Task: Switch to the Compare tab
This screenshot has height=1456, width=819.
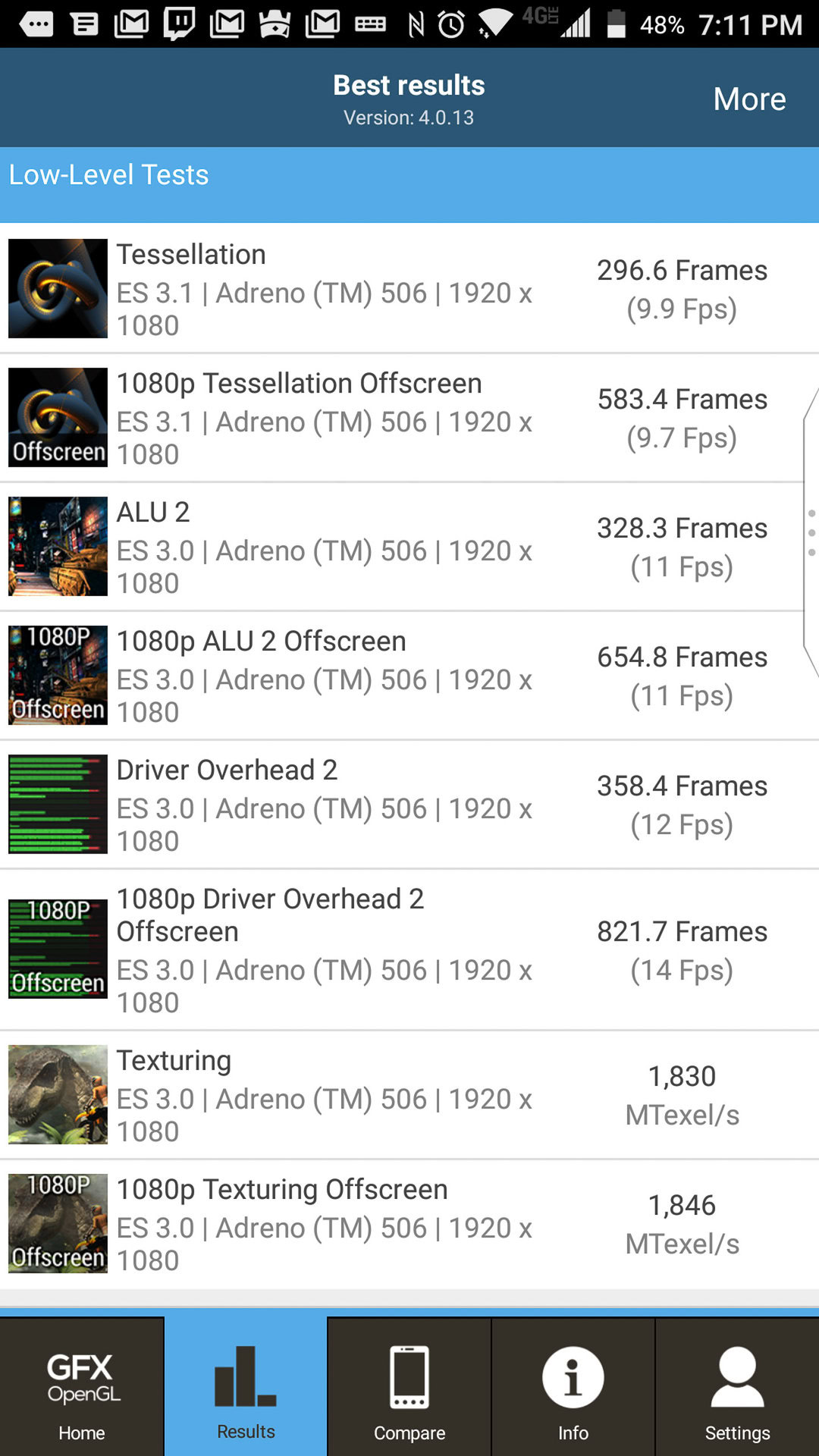Action: click(x=409, y=1386)
